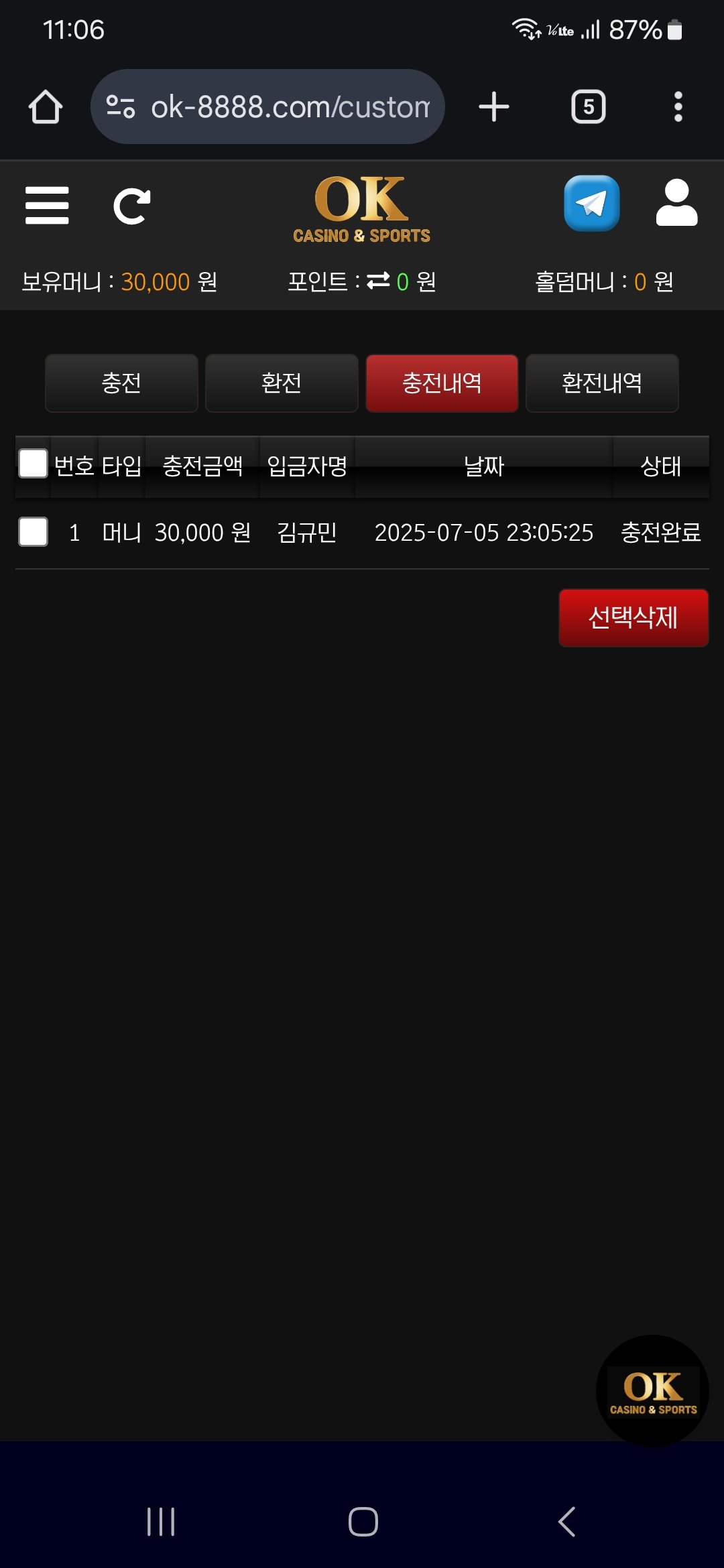Open a new browser tab

click(494, 107)
